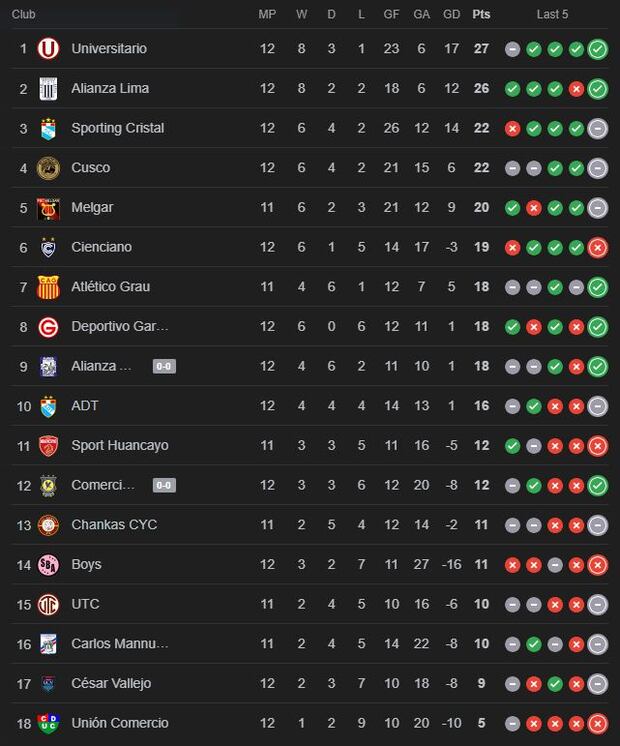Viewport: 620px width, 746px height.
Task: Open the Unión Comercio row
Action: pos(119,723)
